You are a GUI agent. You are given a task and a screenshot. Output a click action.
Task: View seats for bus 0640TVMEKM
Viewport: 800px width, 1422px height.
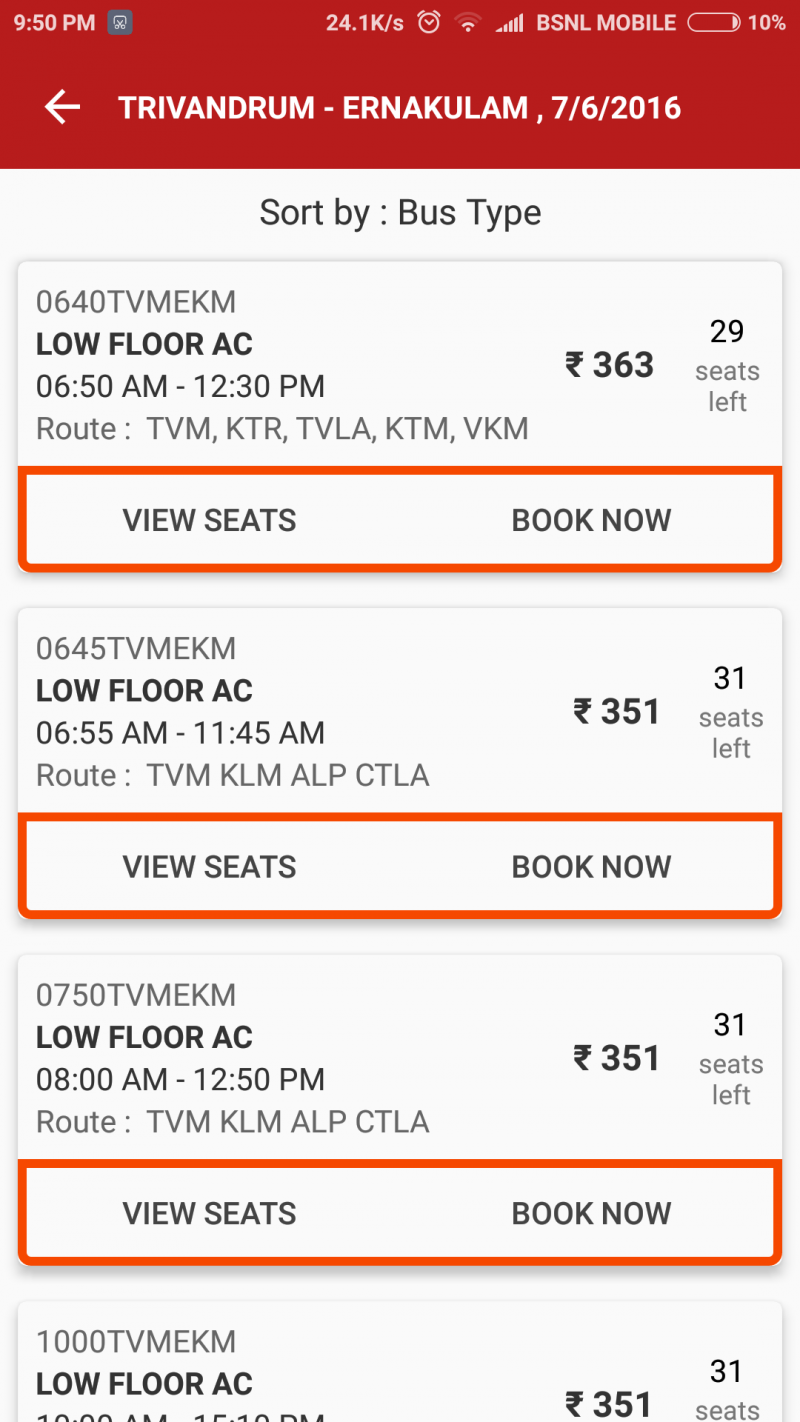pos(209,520)
